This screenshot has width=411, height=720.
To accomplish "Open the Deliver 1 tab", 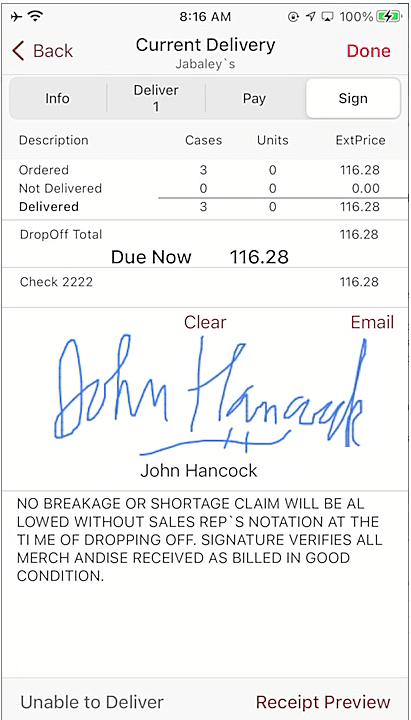I will pyautogui.click(x=156, y=98).
